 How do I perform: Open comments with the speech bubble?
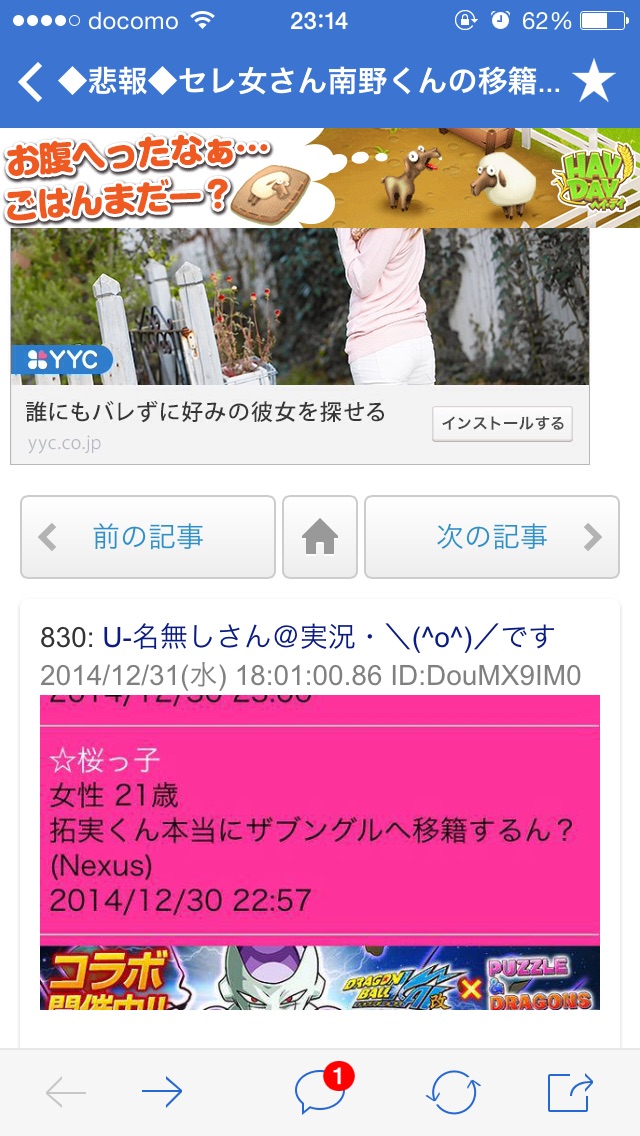click(320, 1093)
